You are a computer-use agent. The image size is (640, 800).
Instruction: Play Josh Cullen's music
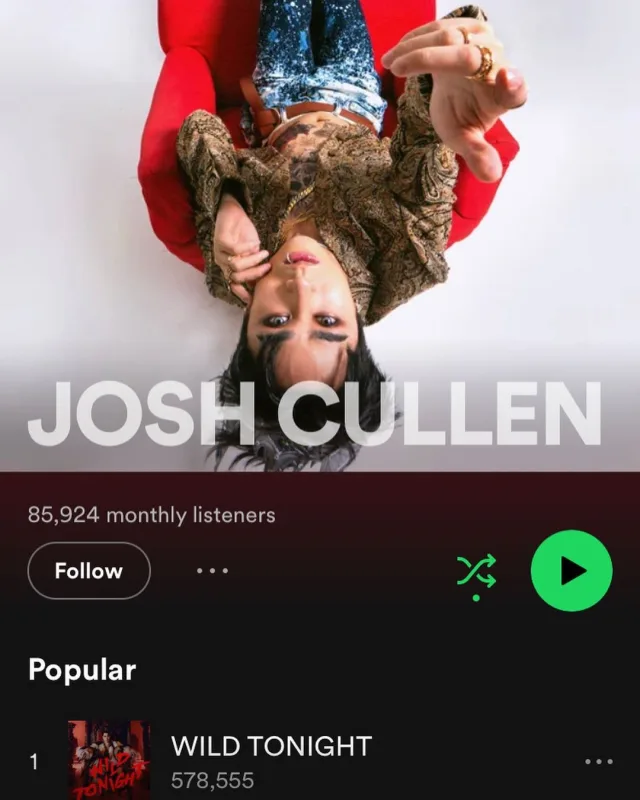coord(571,571)
